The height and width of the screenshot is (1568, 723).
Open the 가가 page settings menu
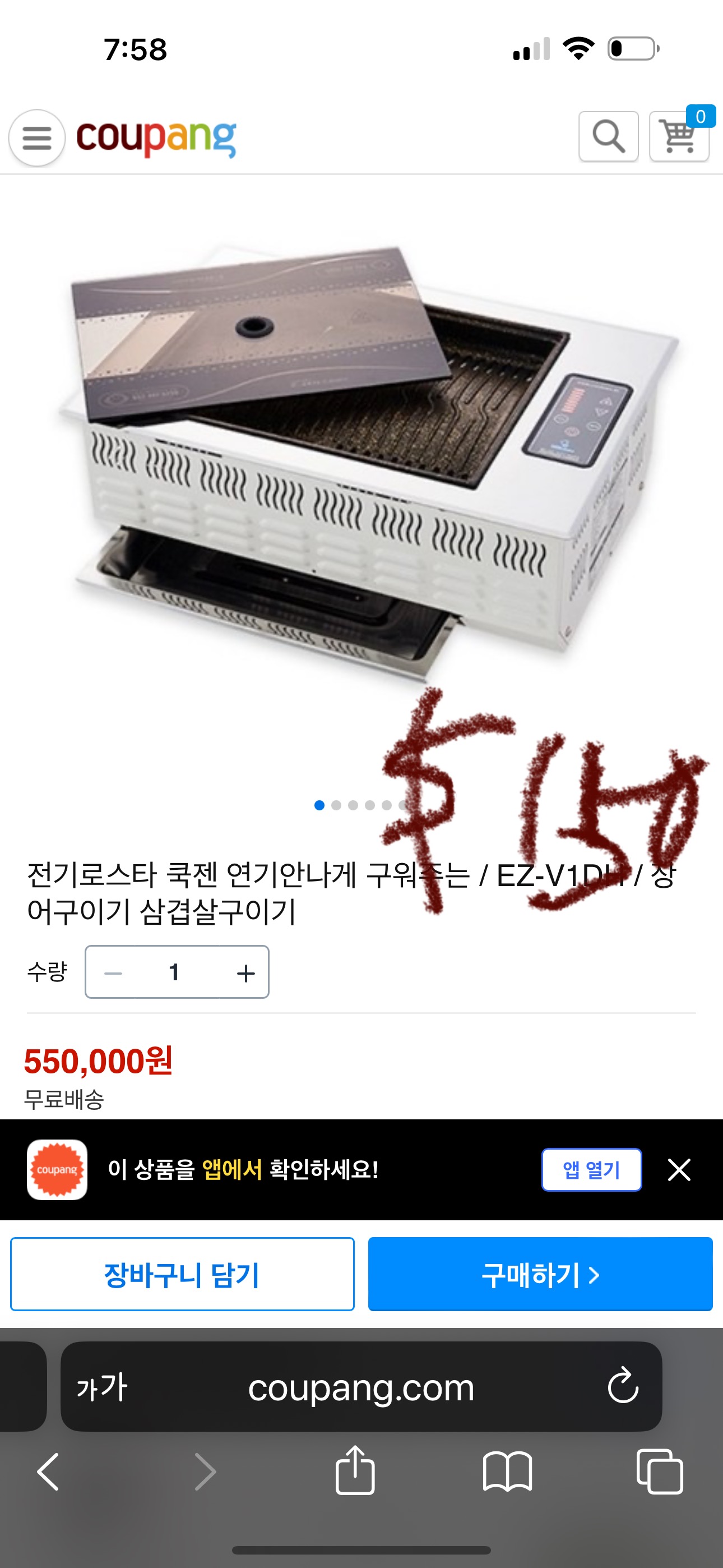point(101,1387)
